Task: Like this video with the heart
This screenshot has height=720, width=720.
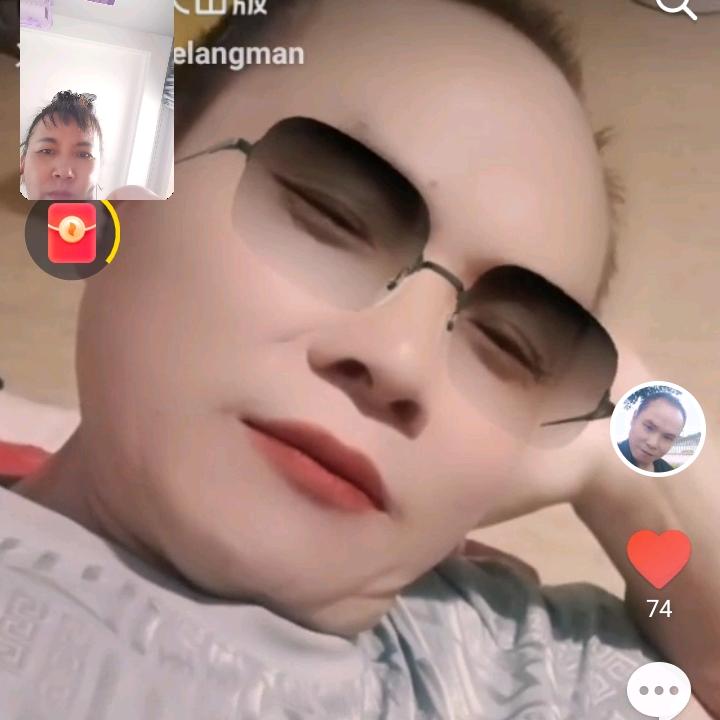Action: coord(659,559)
